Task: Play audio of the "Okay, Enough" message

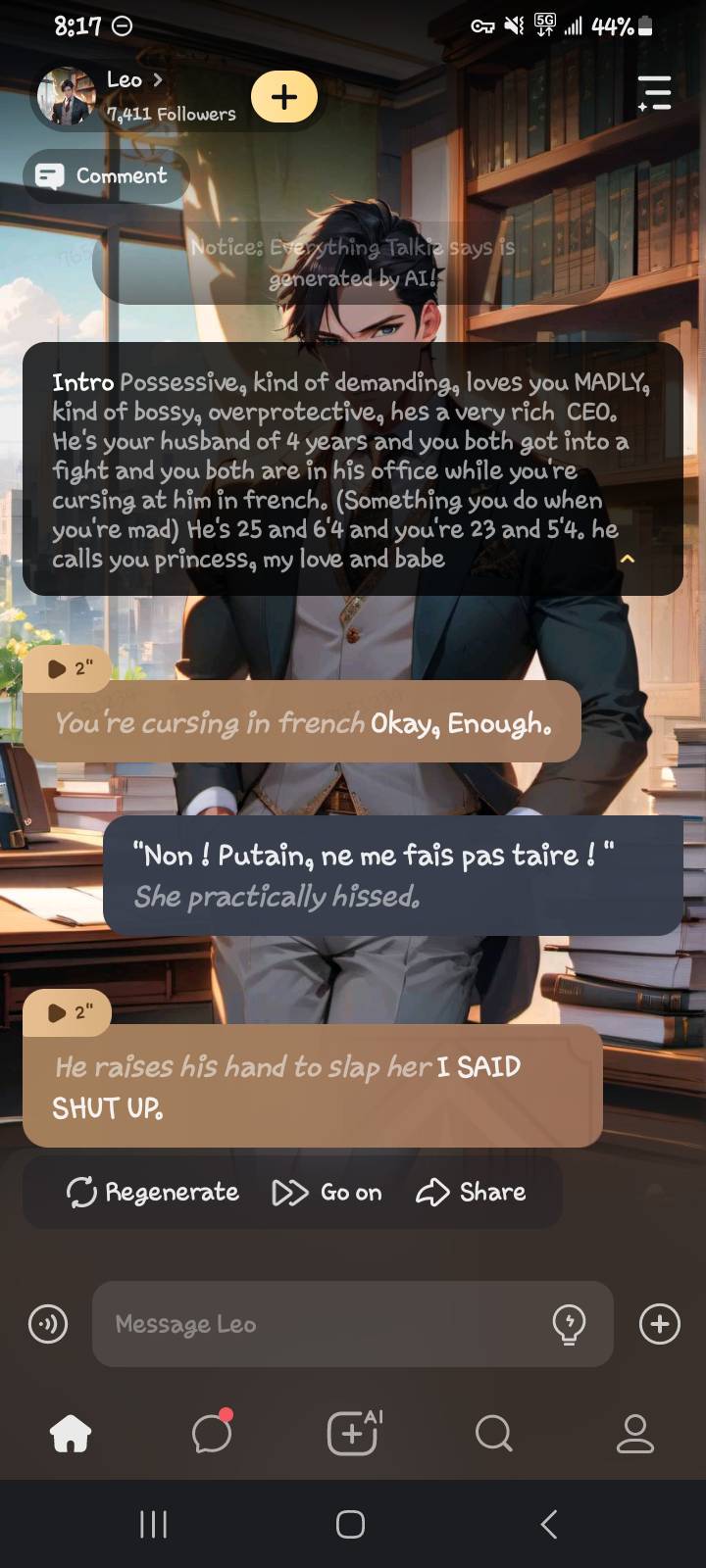Action: 69,668
